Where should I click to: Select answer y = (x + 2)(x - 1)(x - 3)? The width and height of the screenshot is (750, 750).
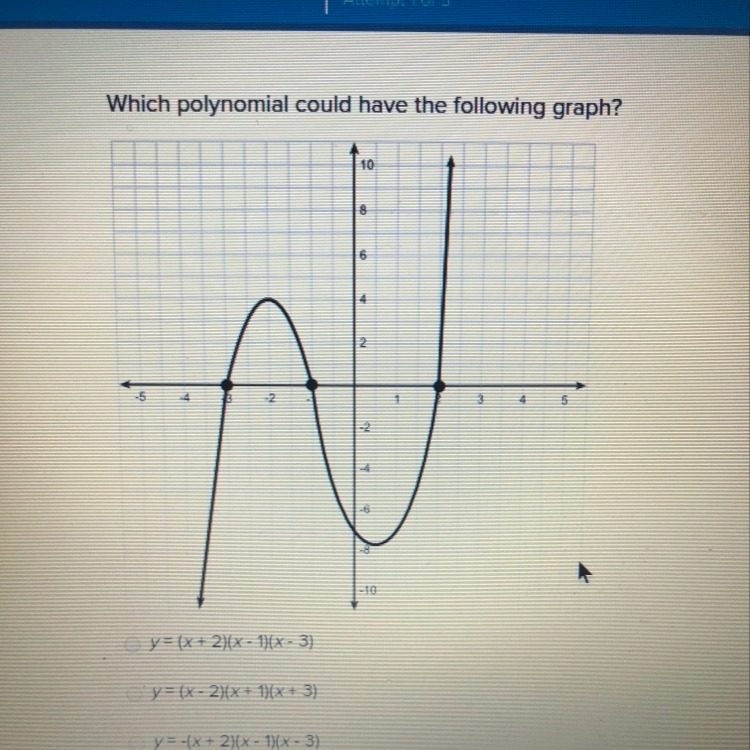(131, 643)
